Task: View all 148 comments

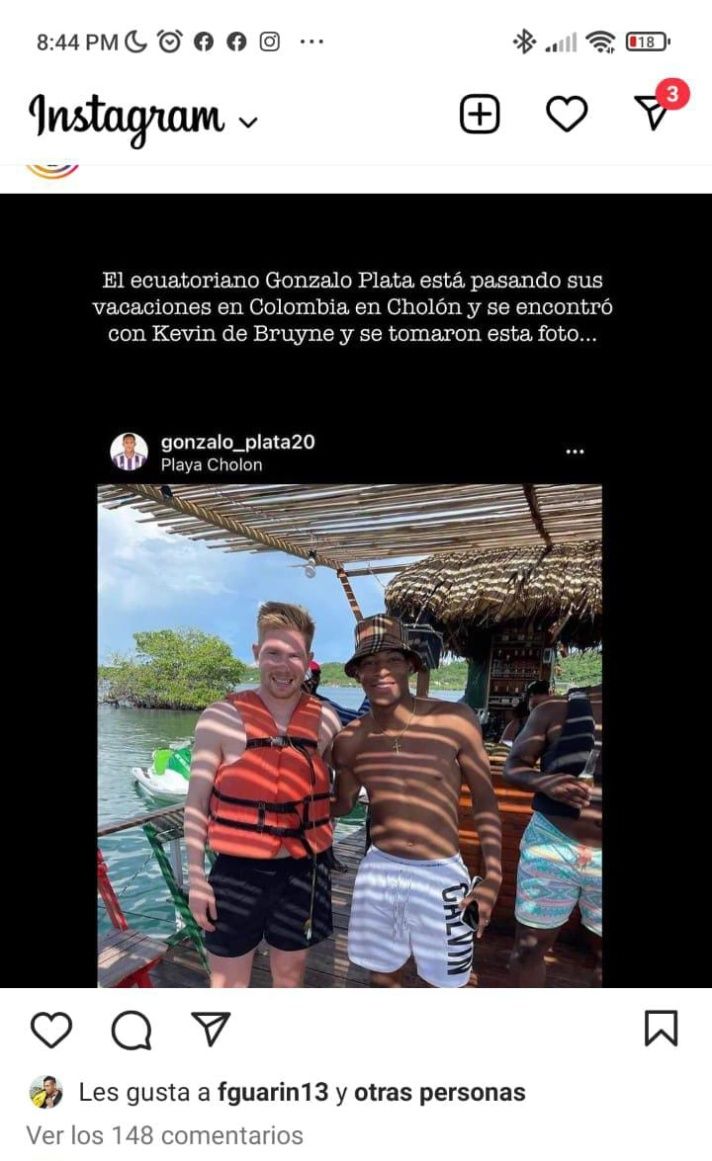Action: (x=164, y=1135)
